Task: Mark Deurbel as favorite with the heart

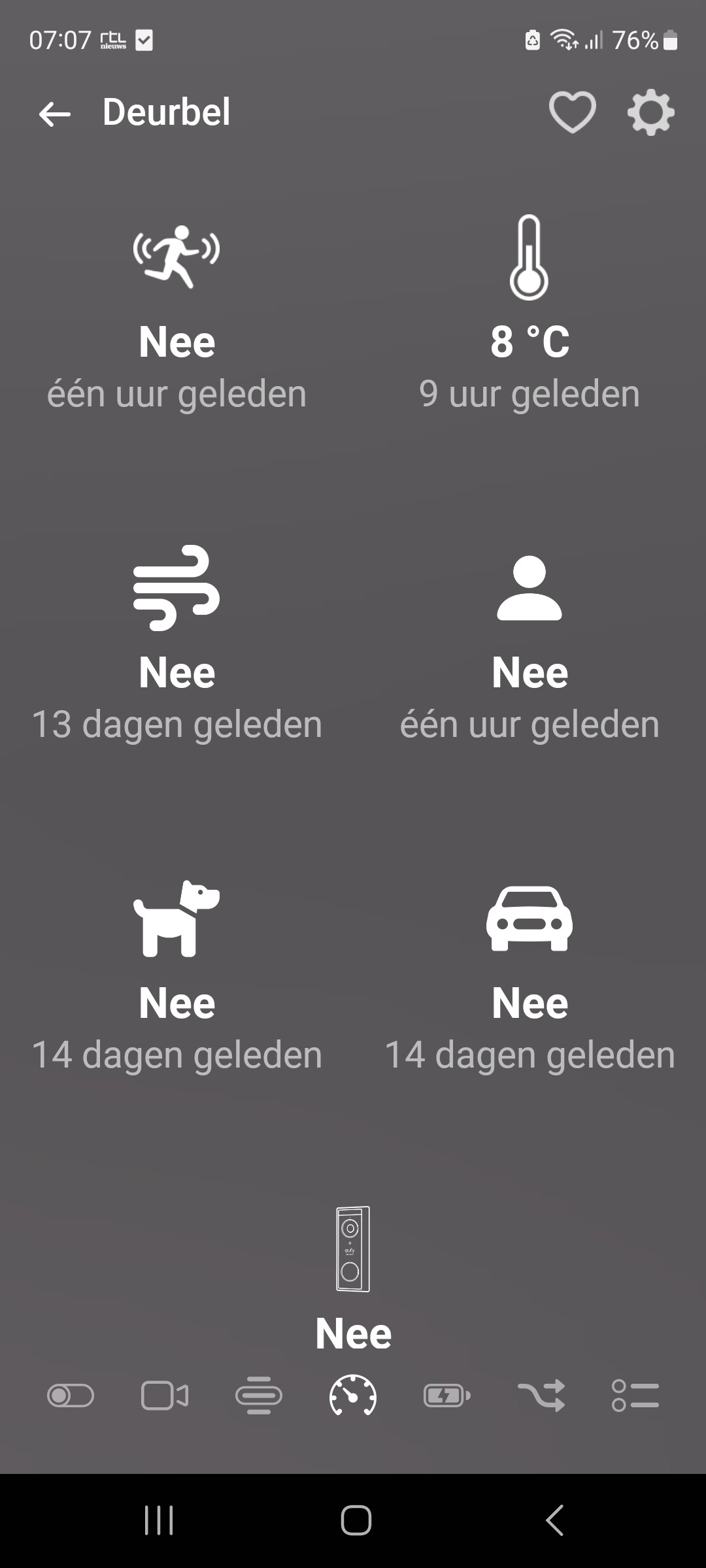Action: 572,112
